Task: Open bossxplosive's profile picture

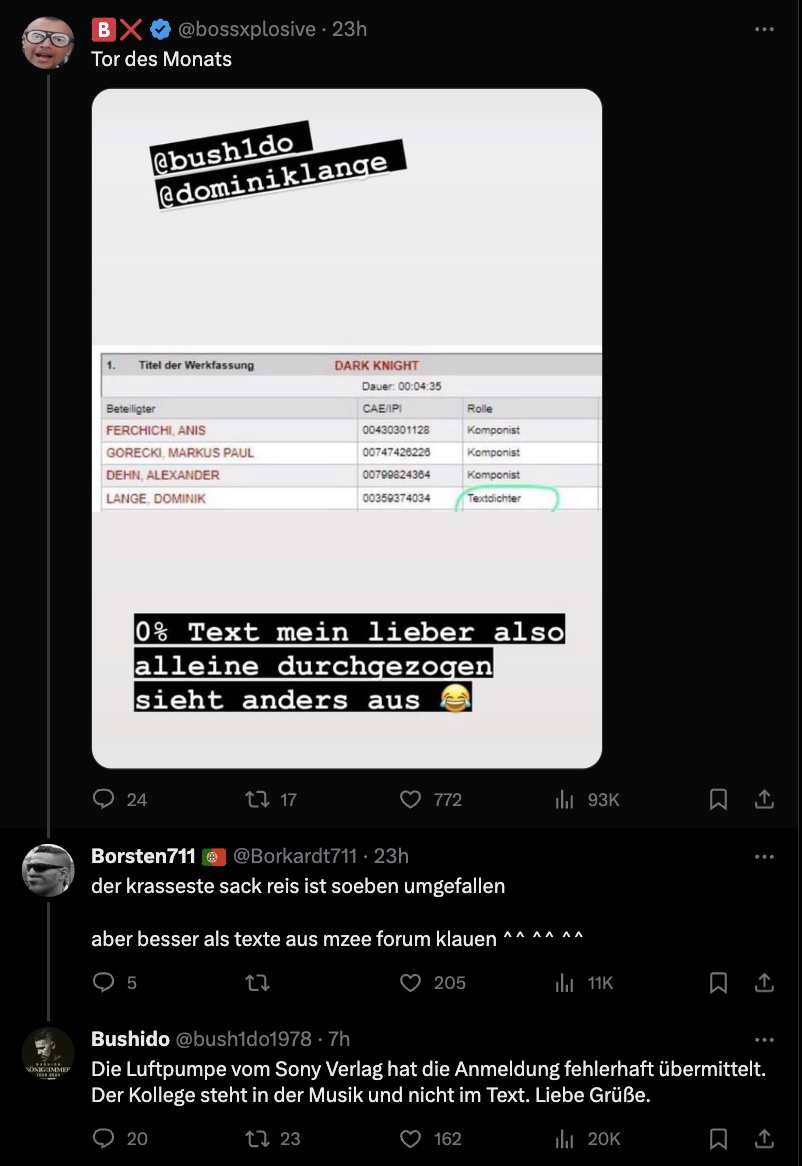Action: point(48,43)
